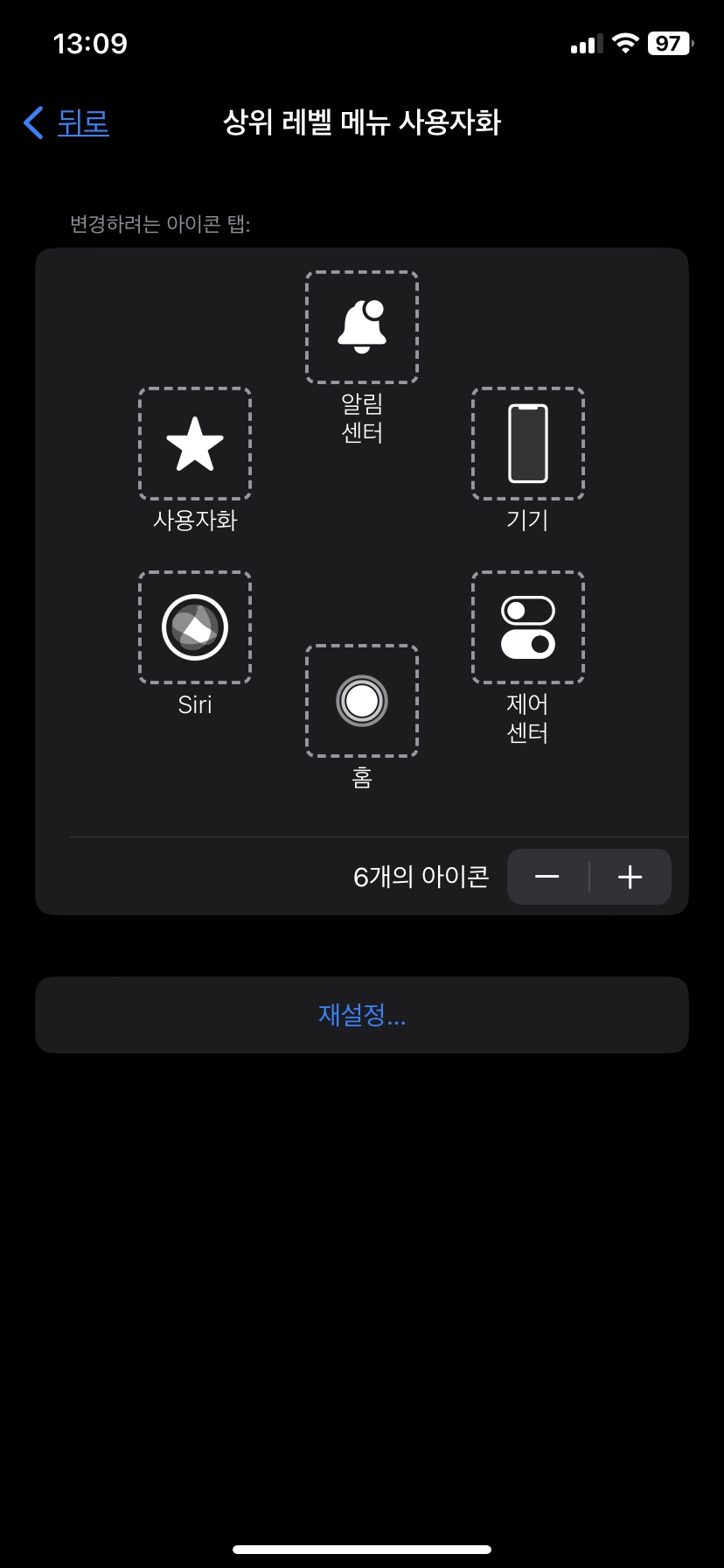Edit the Siri icon slot
Screen dimensions: 724x1568
pos(195,627)
